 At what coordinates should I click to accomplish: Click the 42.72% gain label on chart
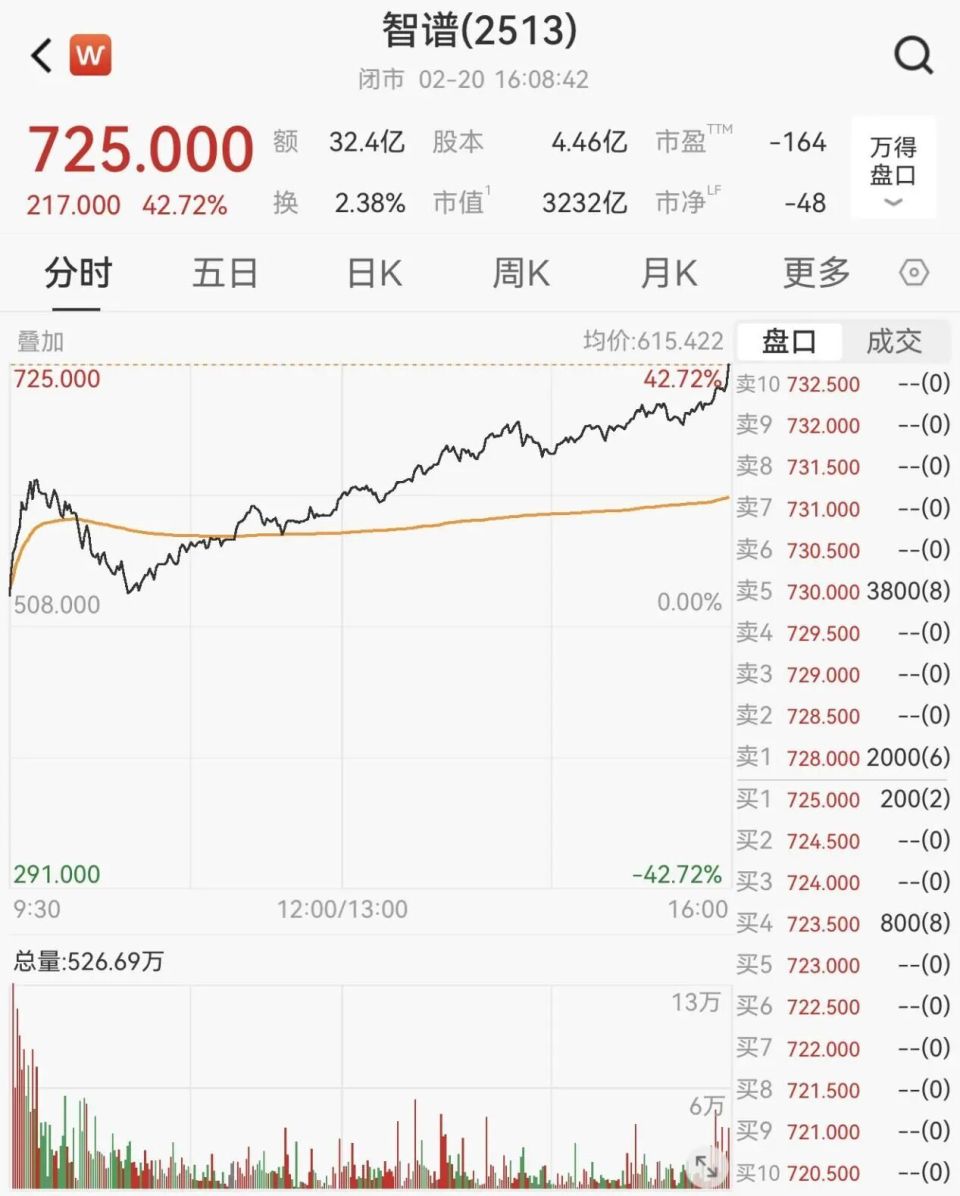click(682, 379)
